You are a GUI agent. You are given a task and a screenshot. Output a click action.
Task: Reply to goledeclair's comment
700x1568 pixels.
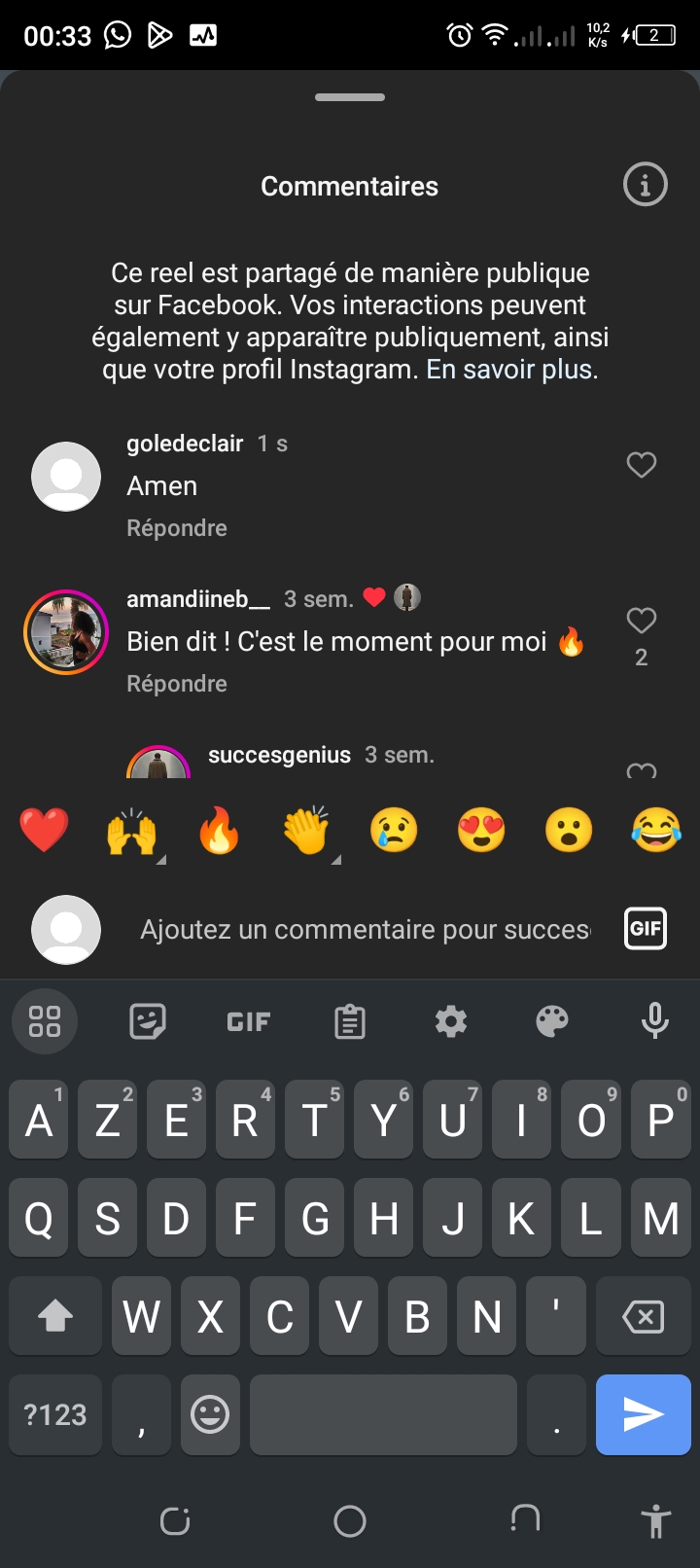177,528
